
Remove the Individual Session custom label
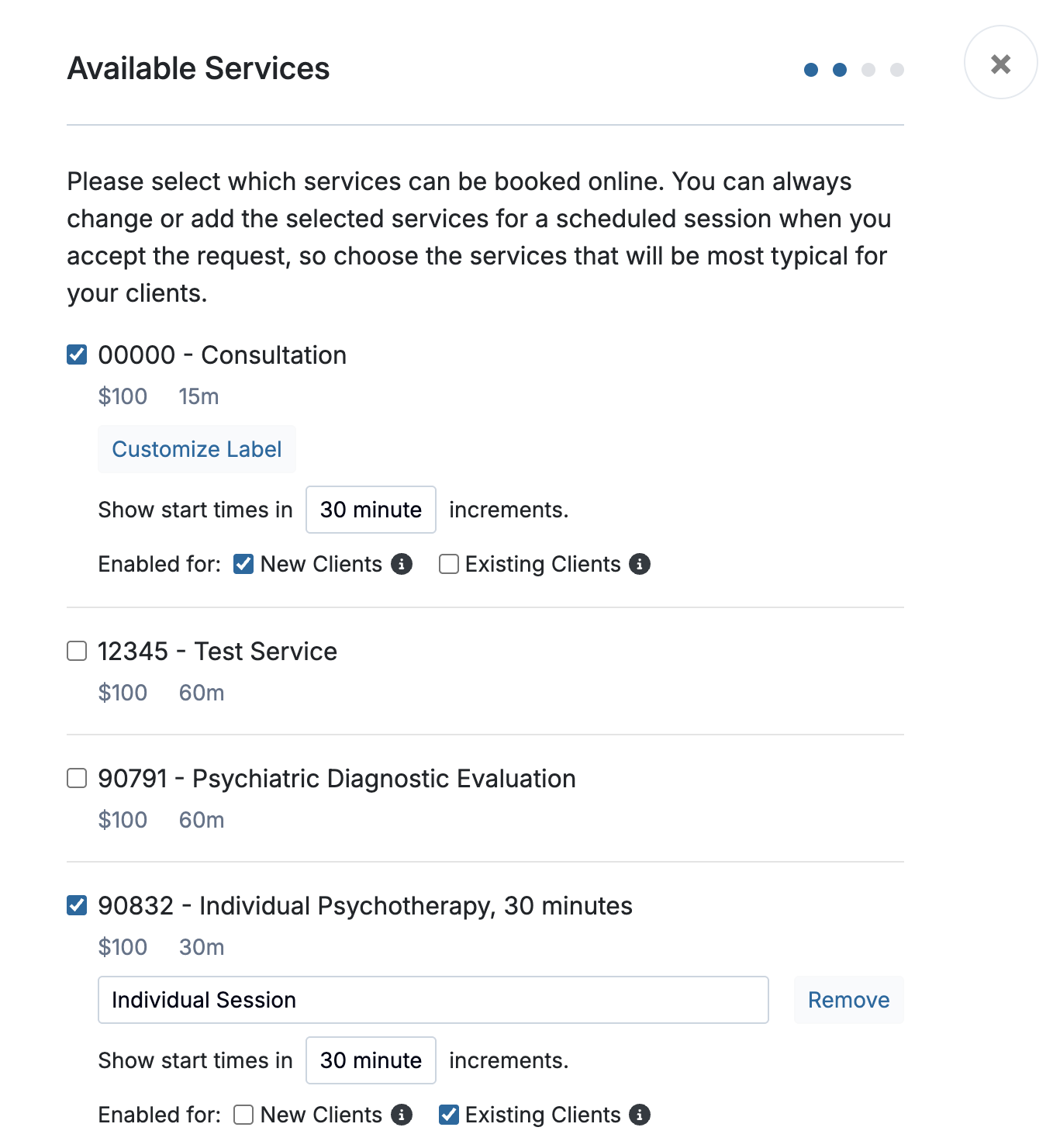tap(848, 1000)
